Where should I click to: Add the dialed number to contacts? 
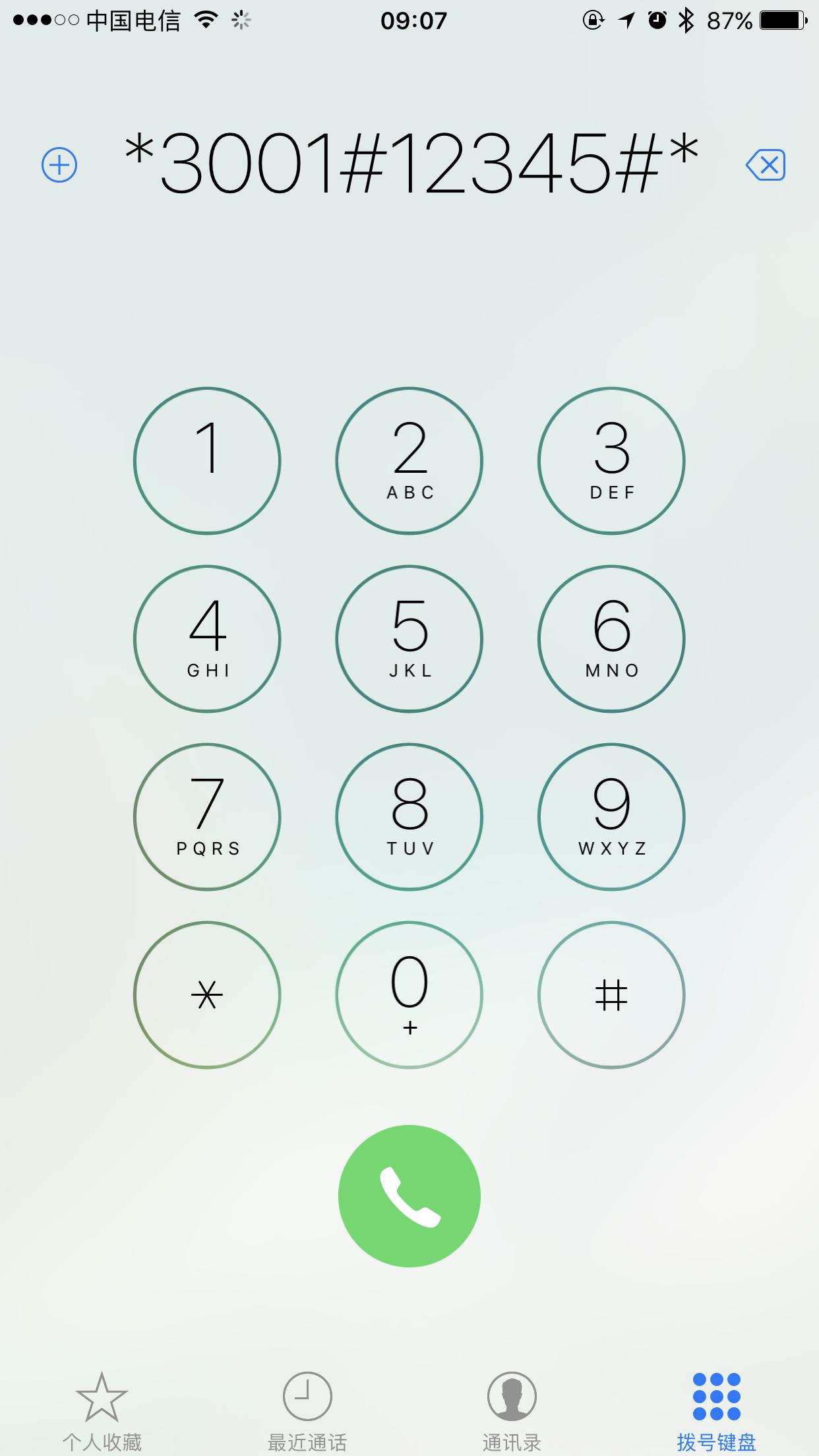point(59,164)
